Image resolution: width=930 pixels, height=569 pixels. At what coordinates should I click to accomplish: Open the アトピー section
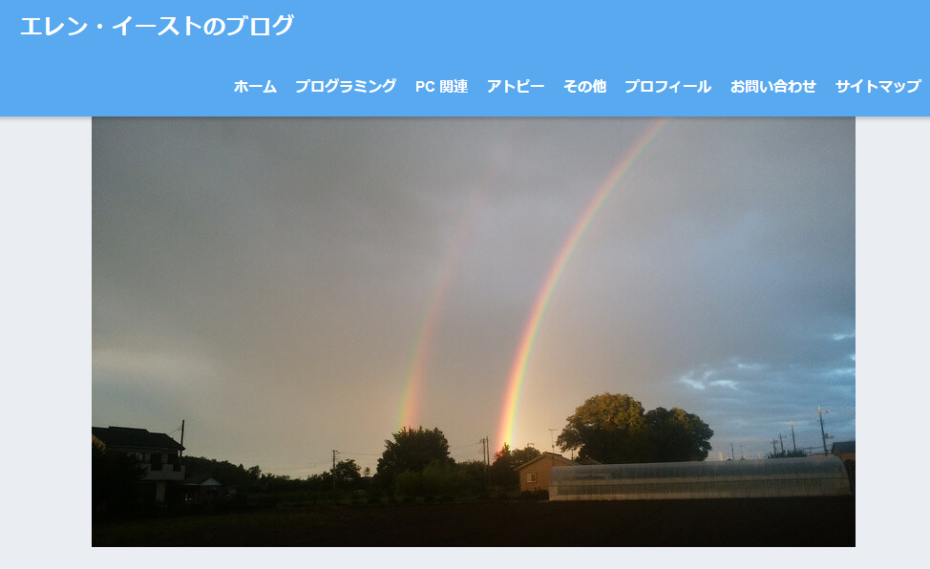tap(515, 87)
